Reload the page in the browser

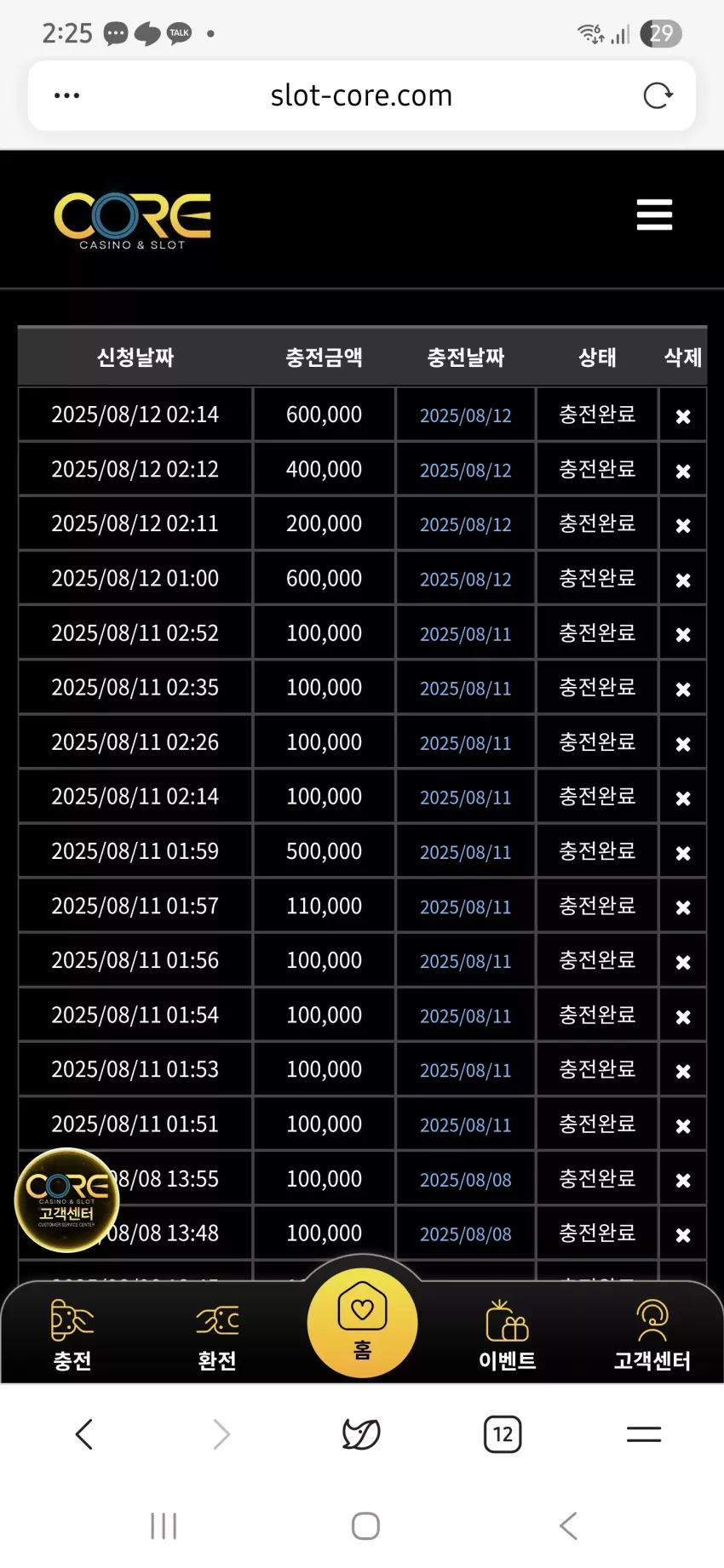tap(658, 95)
